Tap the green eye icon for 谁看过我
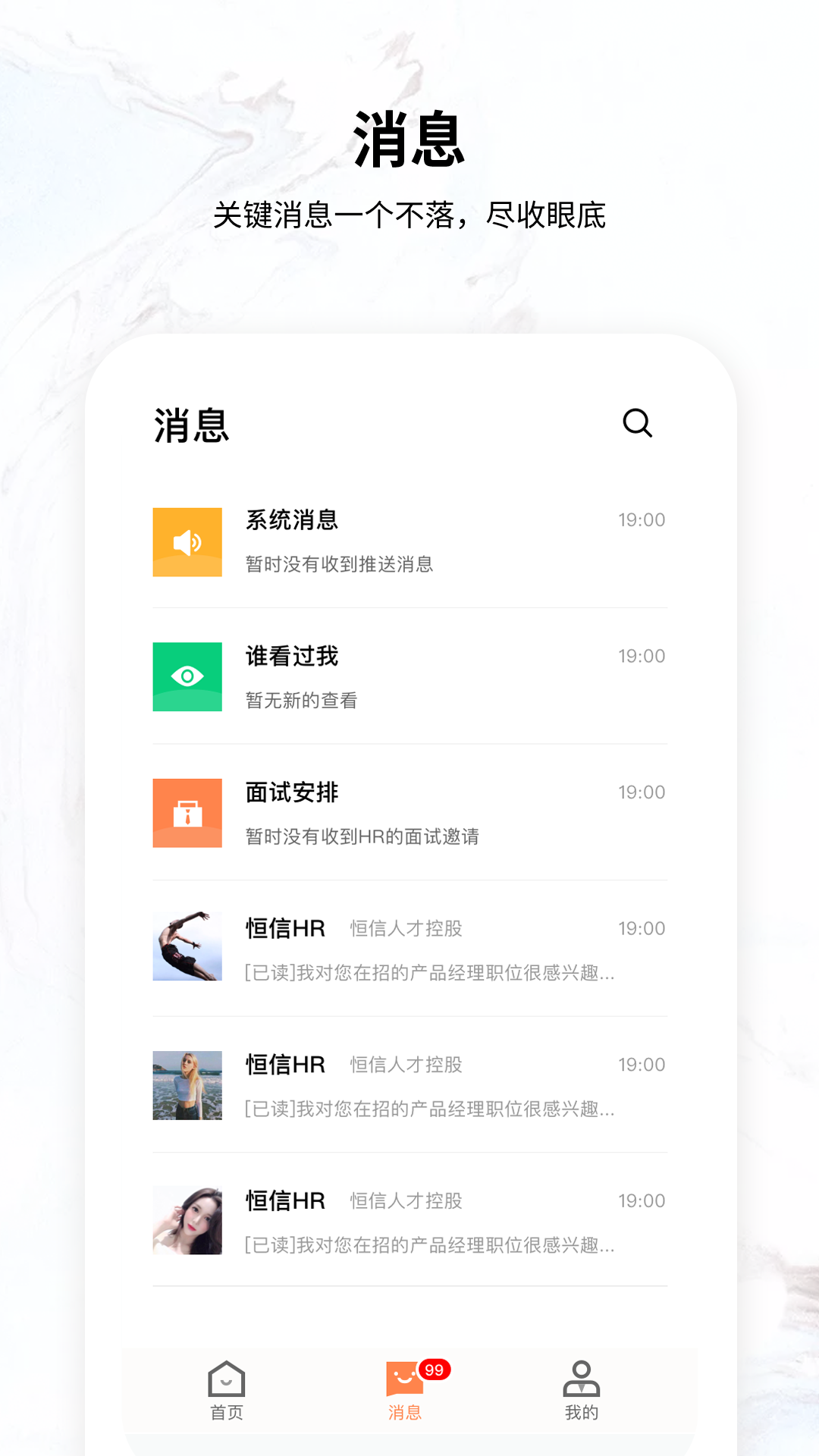The height and width of the screenshot is (1456, 819). [x=187, y=677]
